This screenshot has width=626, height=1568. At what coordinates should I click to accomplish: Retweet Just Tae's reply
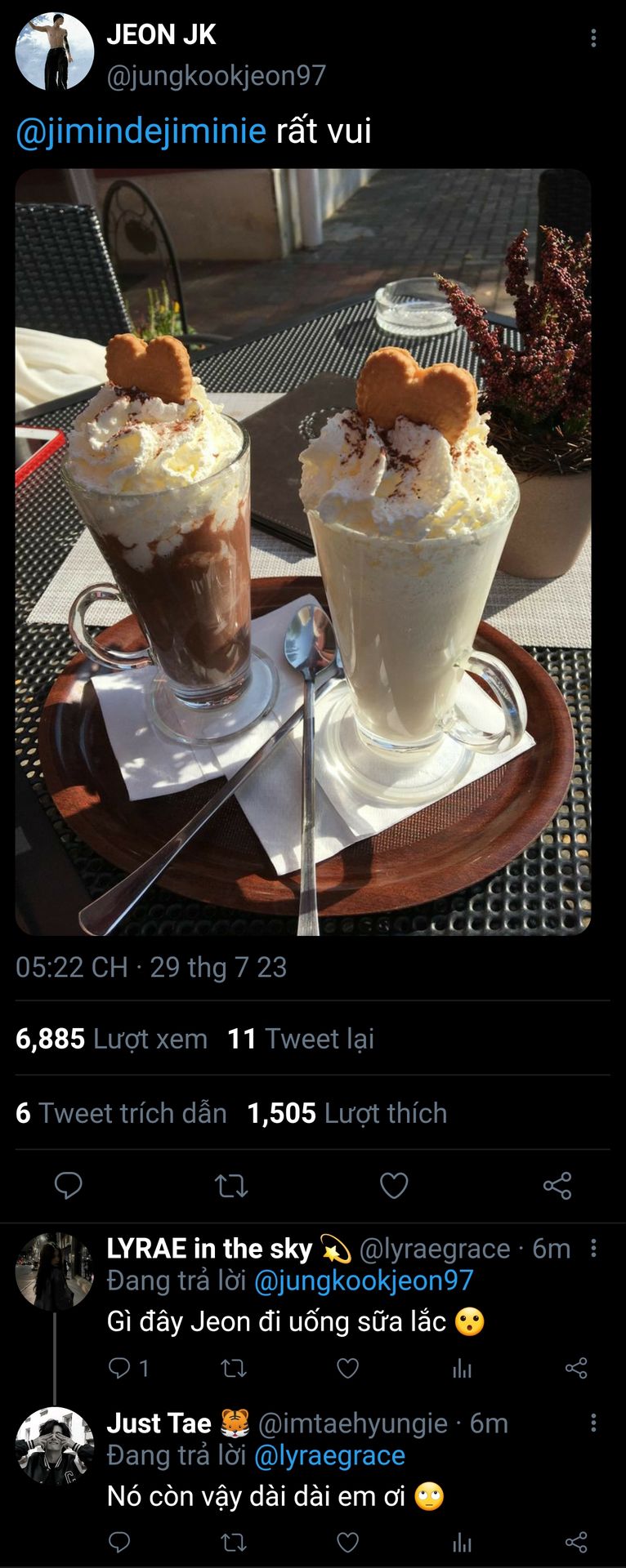[234, 1542]
